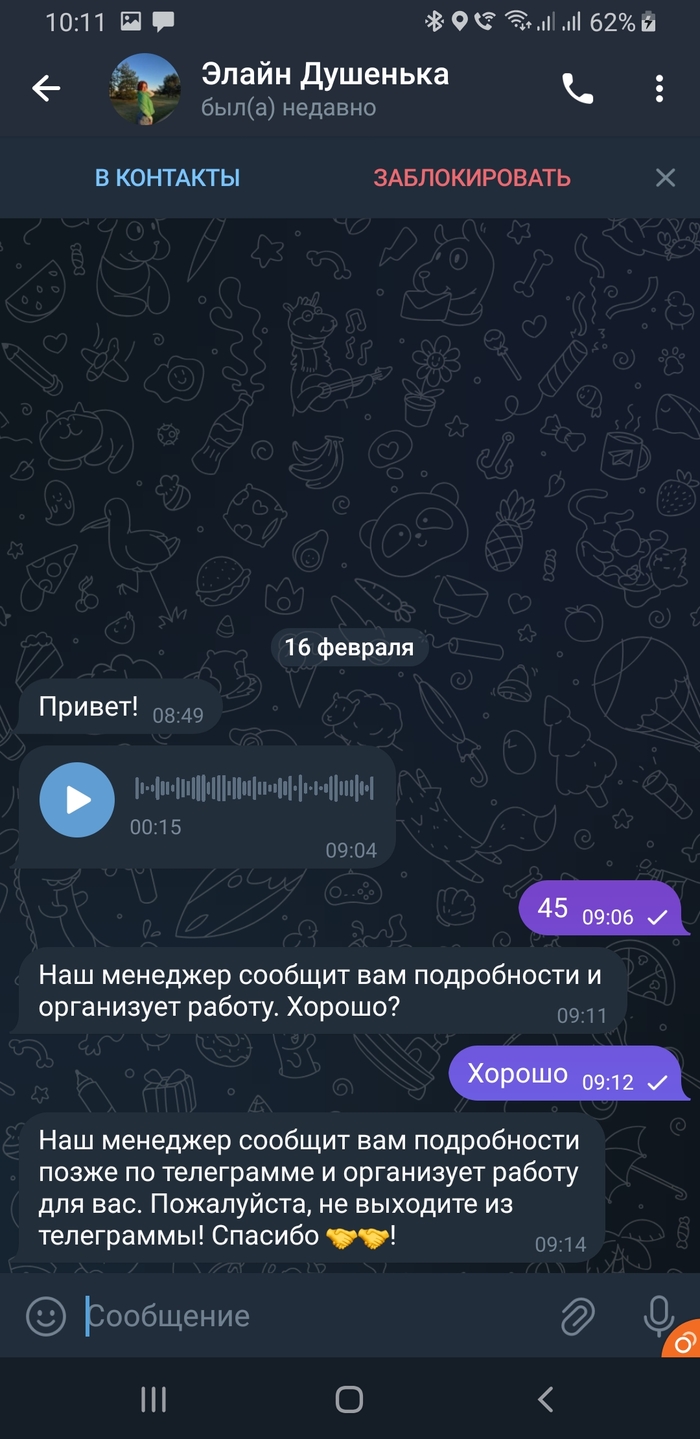Start a voice call with Элайн Душенька
This screenshot has width=700, height=1439.
577,90
